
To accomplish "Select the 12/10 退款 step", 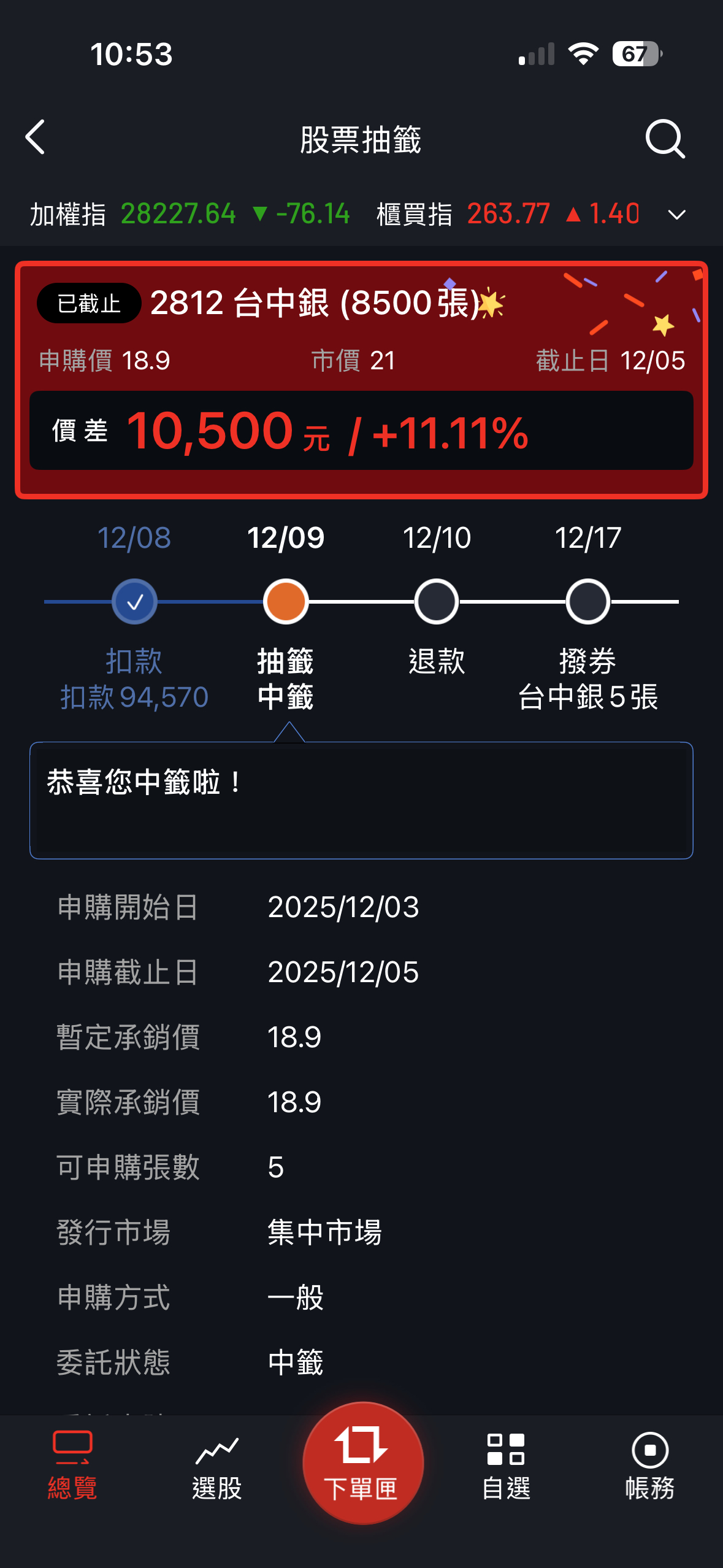I will pyautogui.click(x=437, y=602).
